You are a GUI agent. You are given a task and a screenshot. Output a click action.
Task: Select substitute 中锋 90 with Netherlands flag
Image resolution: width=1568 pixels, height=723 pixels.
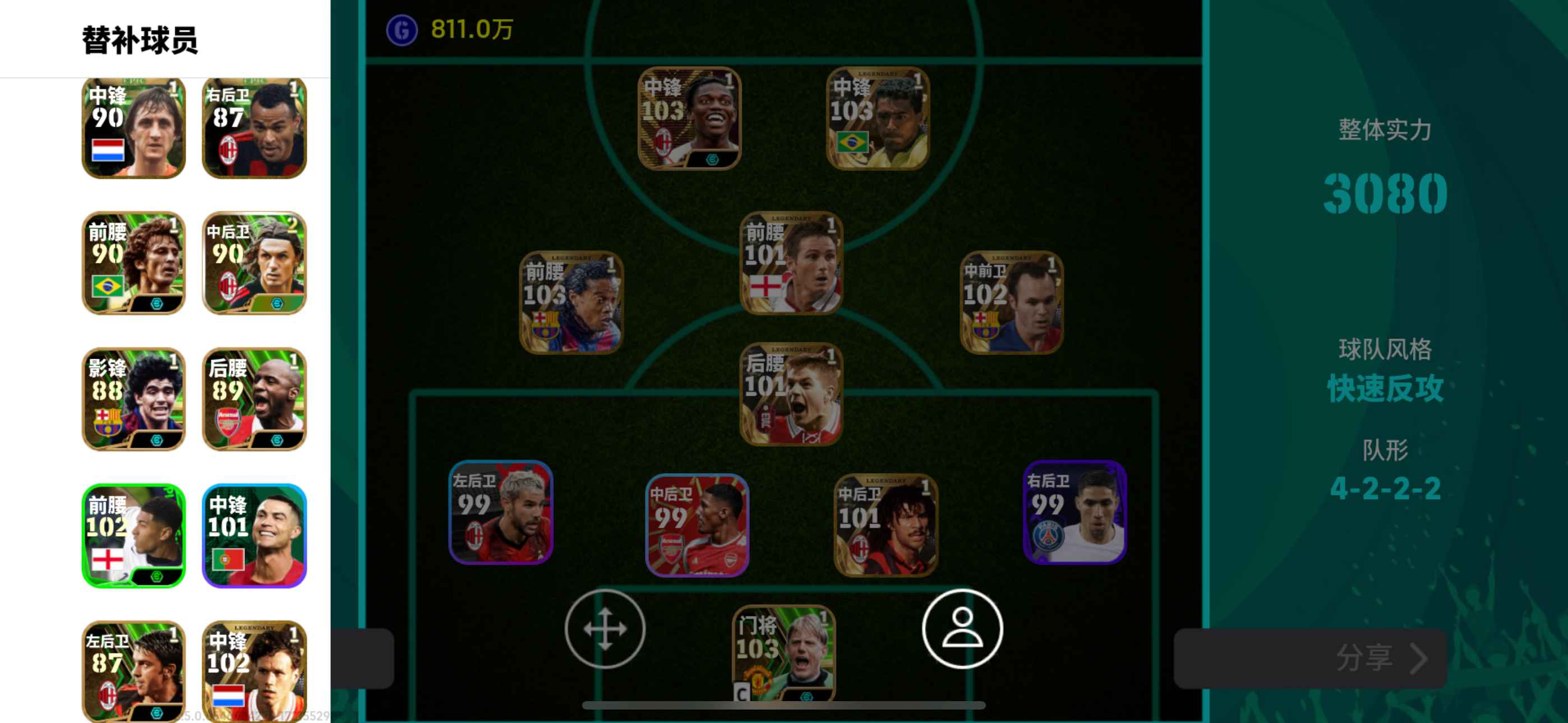click(133, 128)
